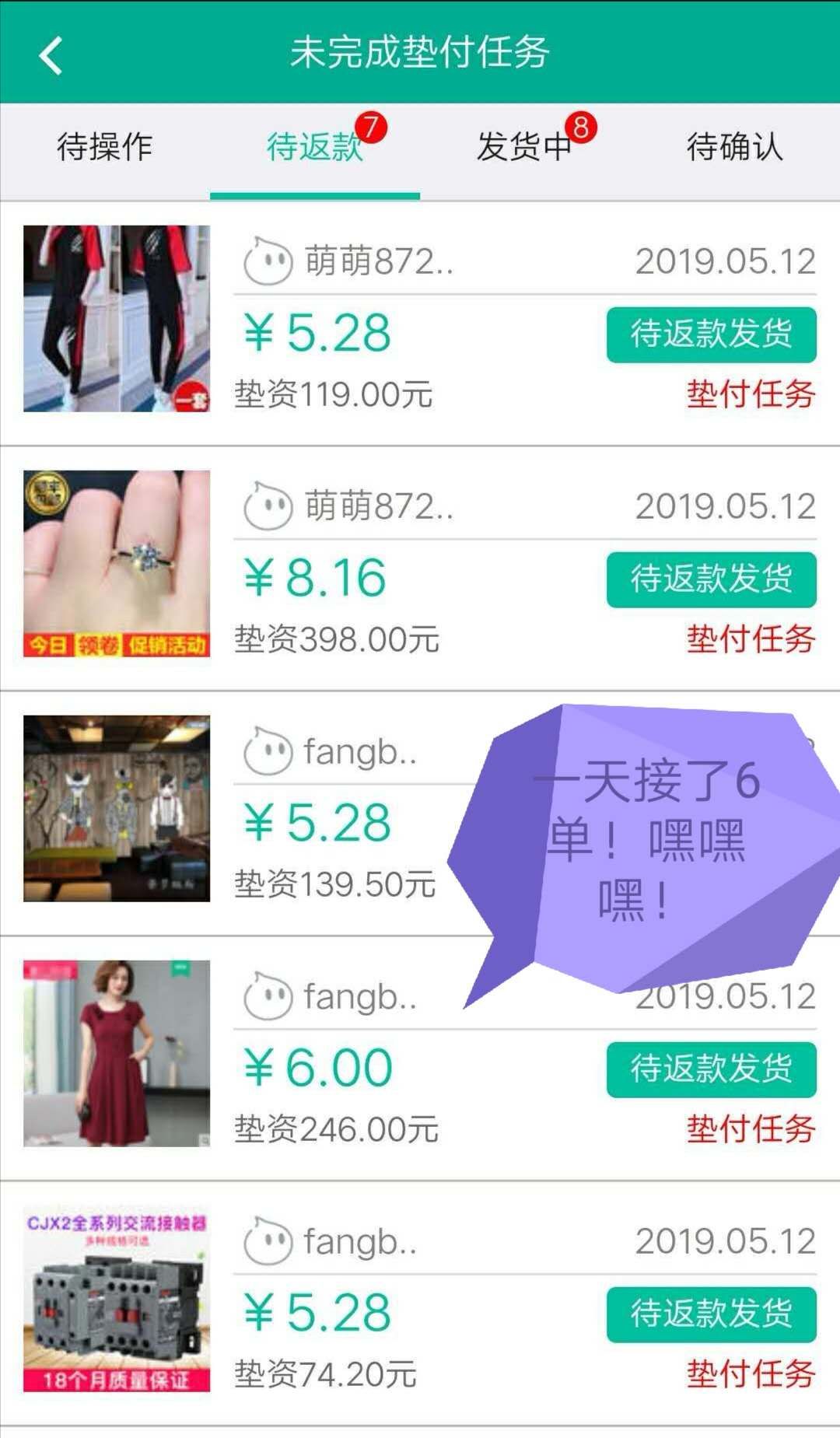The width and height of the screenshot is (840, 1438).
Task: Go back using the header arrow
Action: pyautogui.click(x=51, y=55)
